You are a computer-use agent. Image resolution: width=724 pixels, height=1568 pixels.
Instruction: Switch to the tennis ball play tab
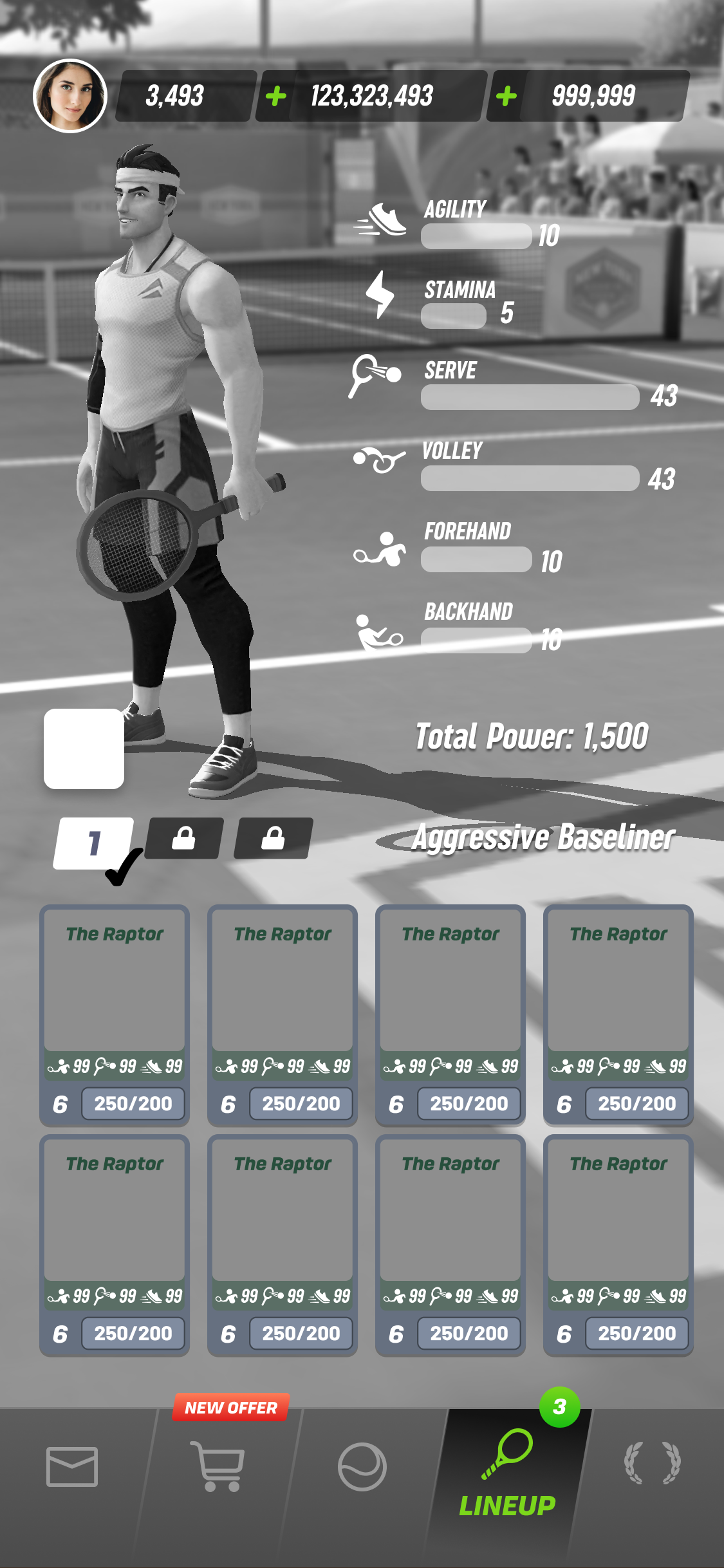362,1467
